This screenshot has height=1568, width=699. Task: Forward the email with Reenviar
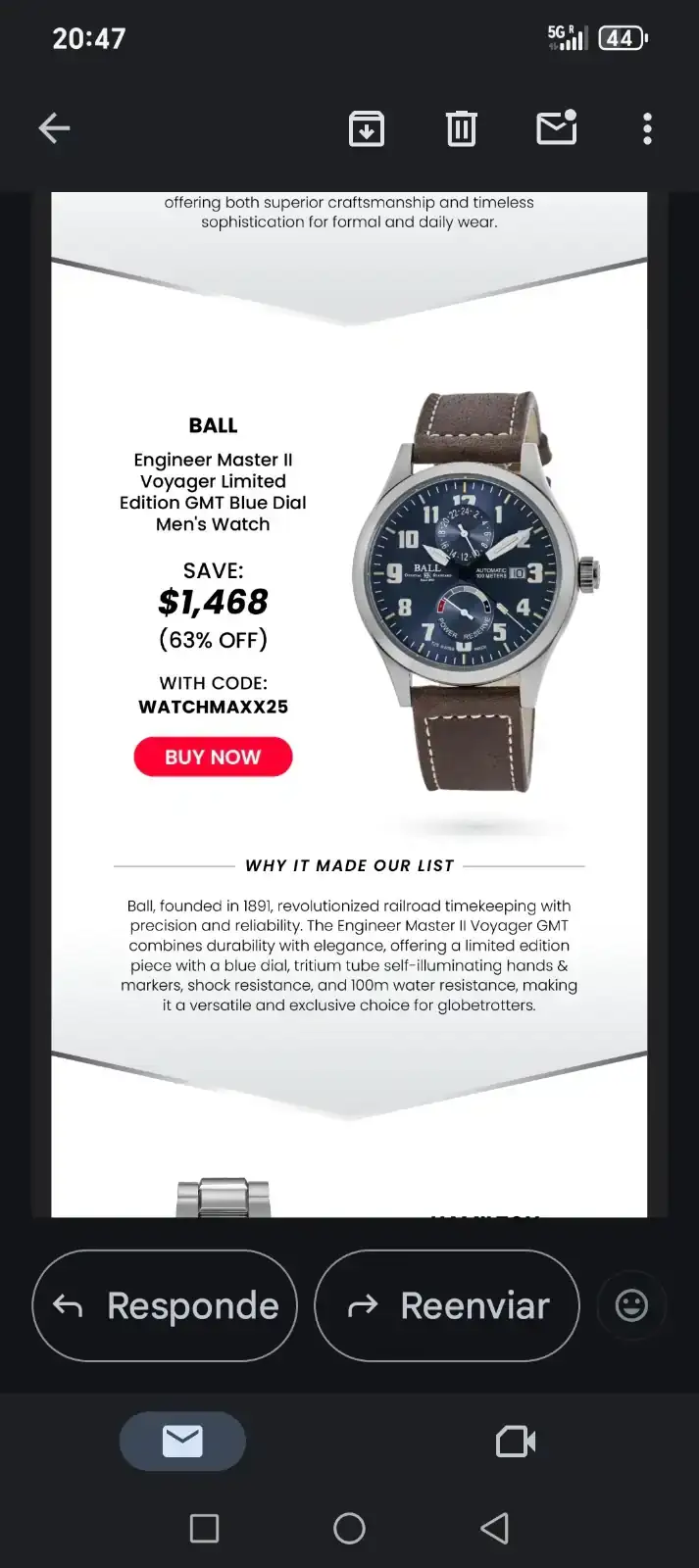(447, 1305)
